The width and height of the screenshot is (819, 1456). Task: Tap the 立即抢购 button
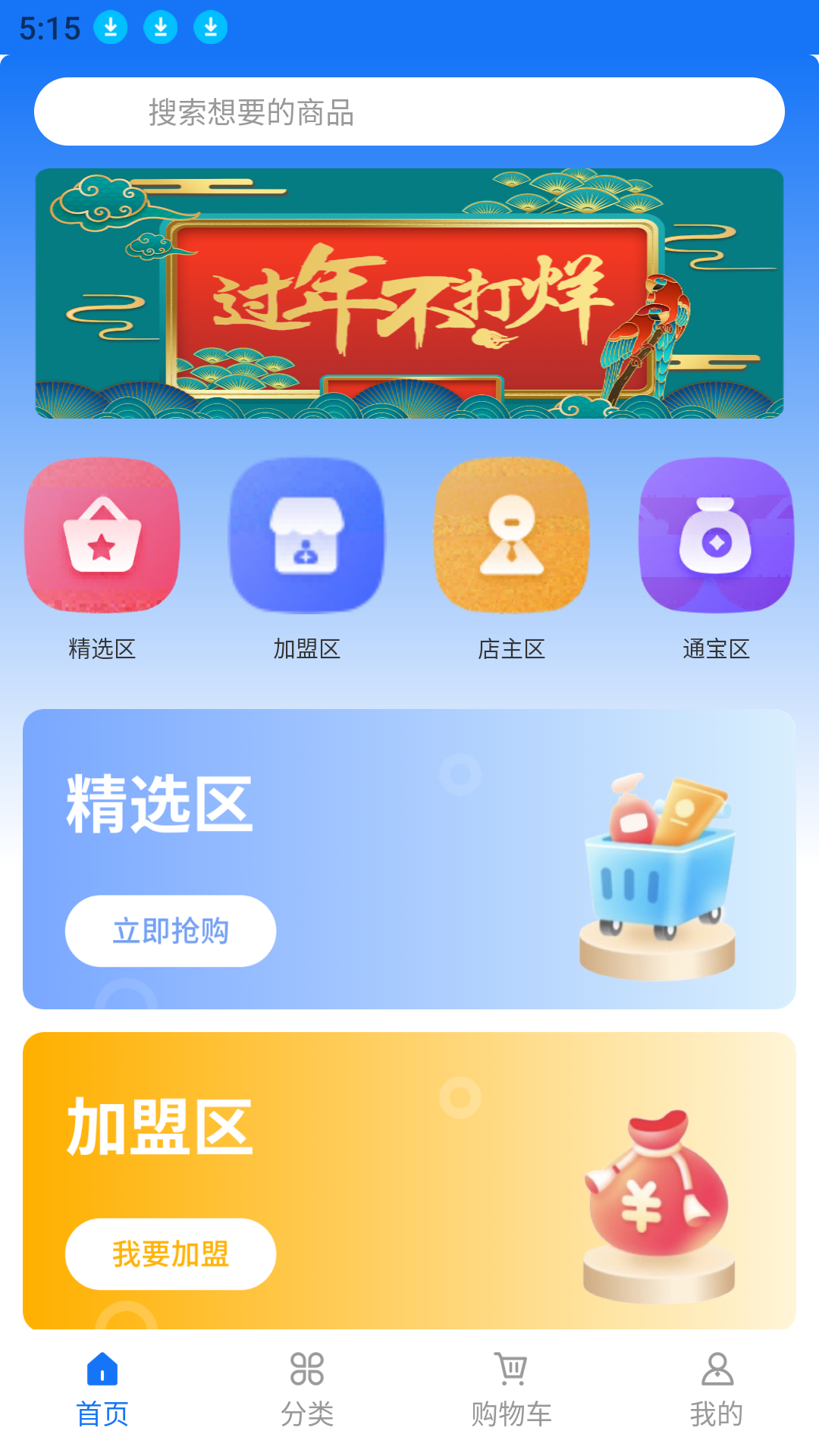[171, 931]
